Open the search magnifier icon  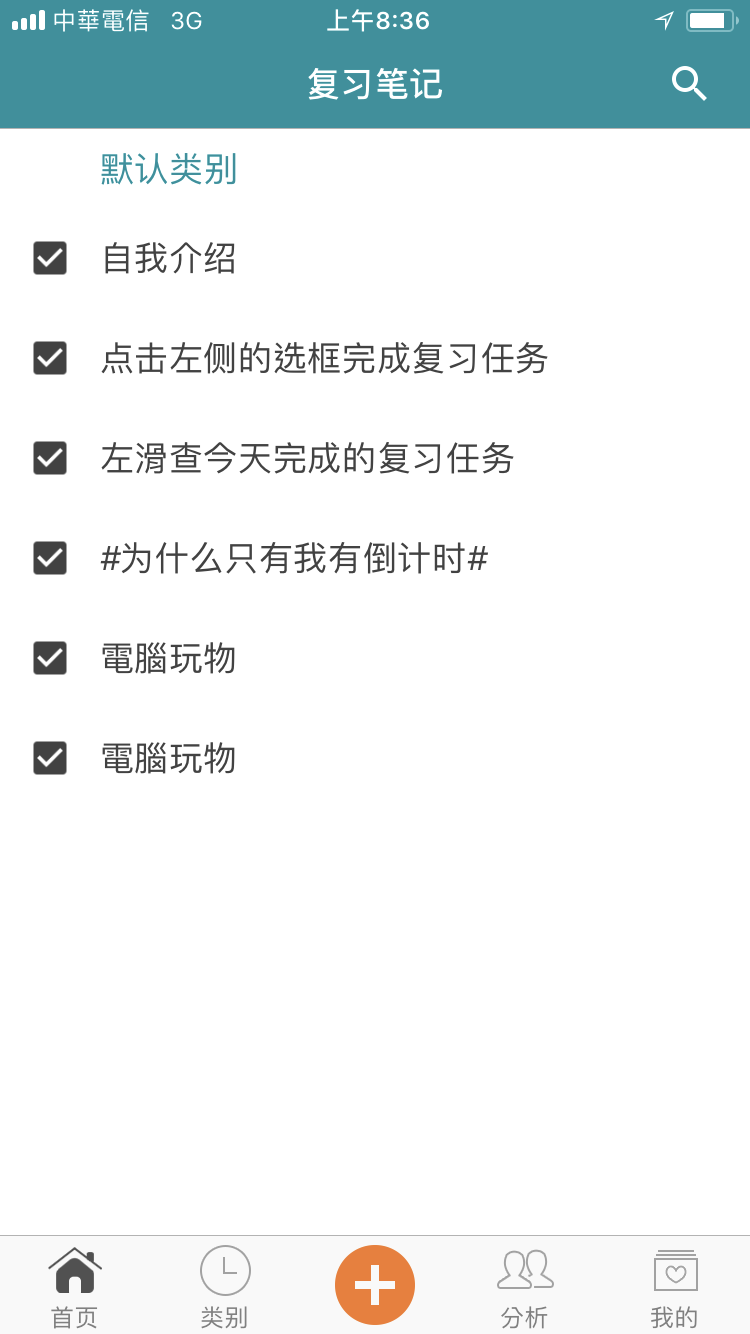click(689, 83)
